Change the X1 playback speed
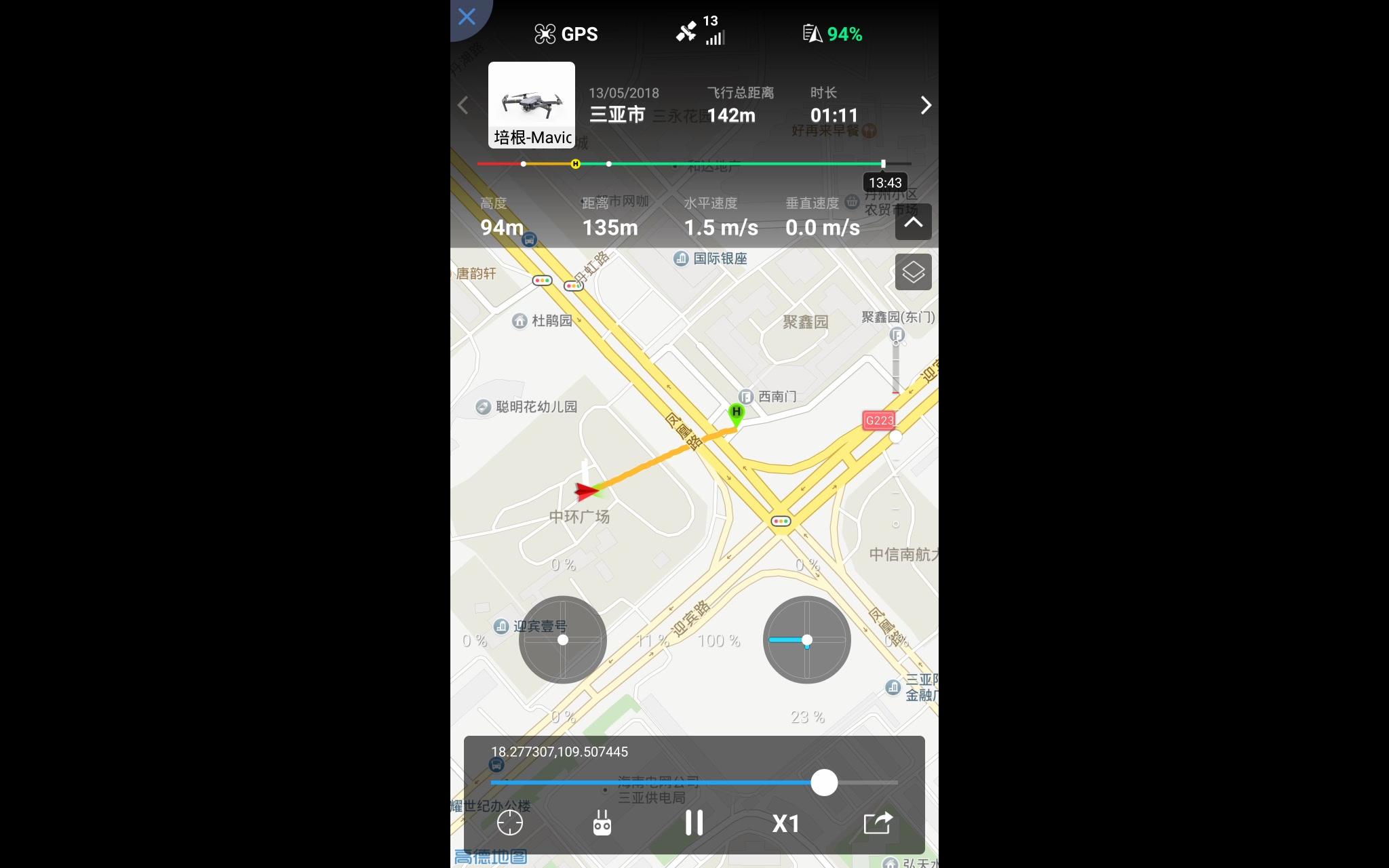The width and height of the screenshot is (1389, 868). tap(785, 824)
